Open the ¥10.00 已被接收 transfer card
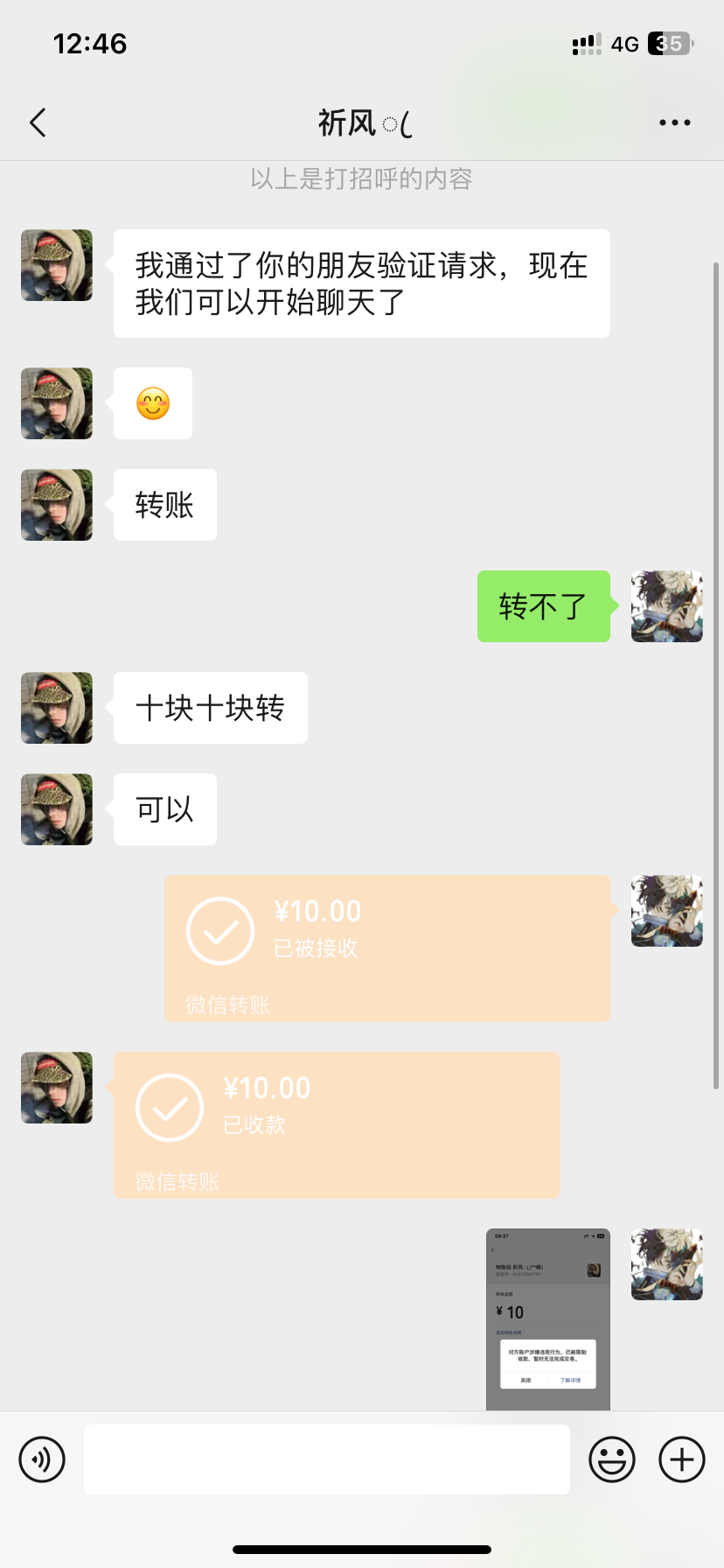724x1568 pixels. (386, 948)
